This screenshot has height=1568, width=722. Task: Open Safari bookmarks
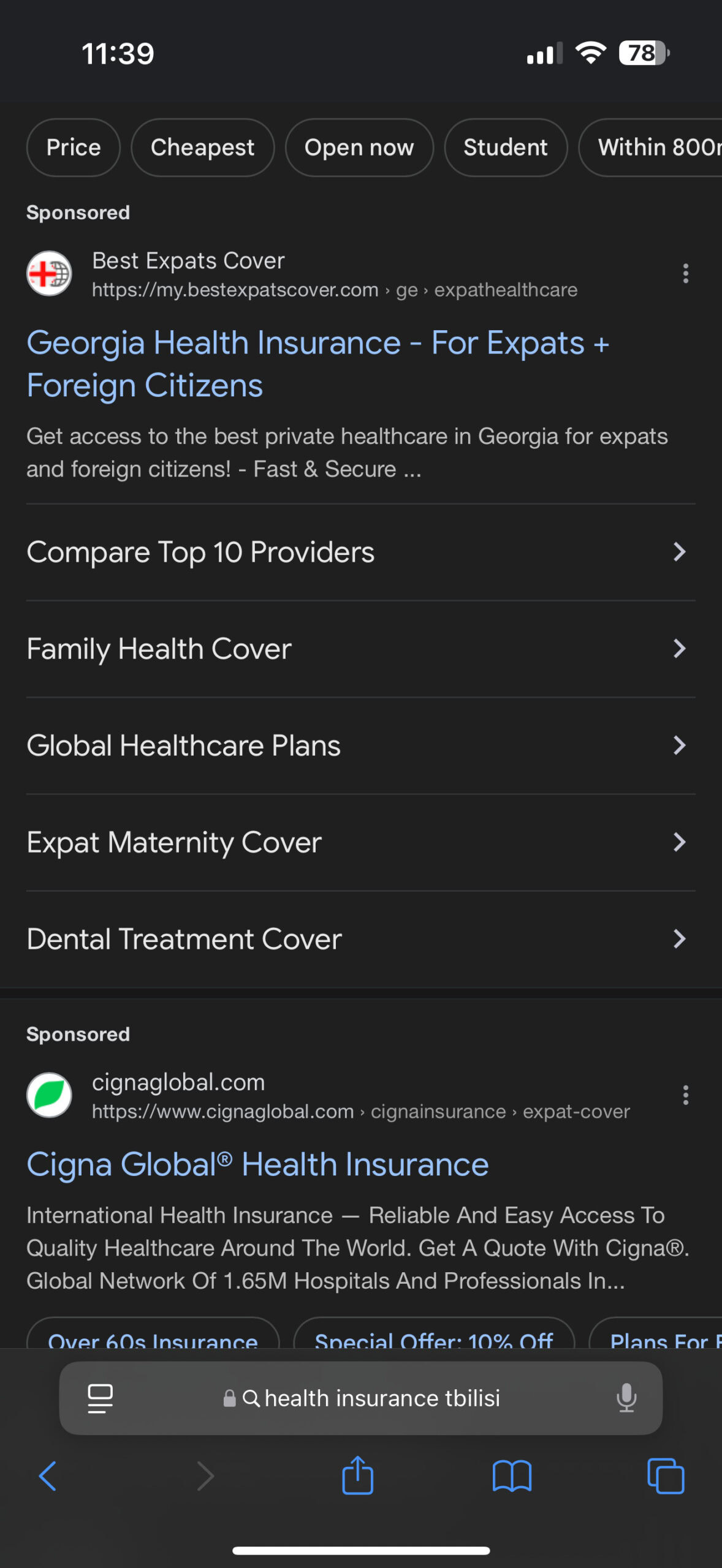[x=512, y=1476]
